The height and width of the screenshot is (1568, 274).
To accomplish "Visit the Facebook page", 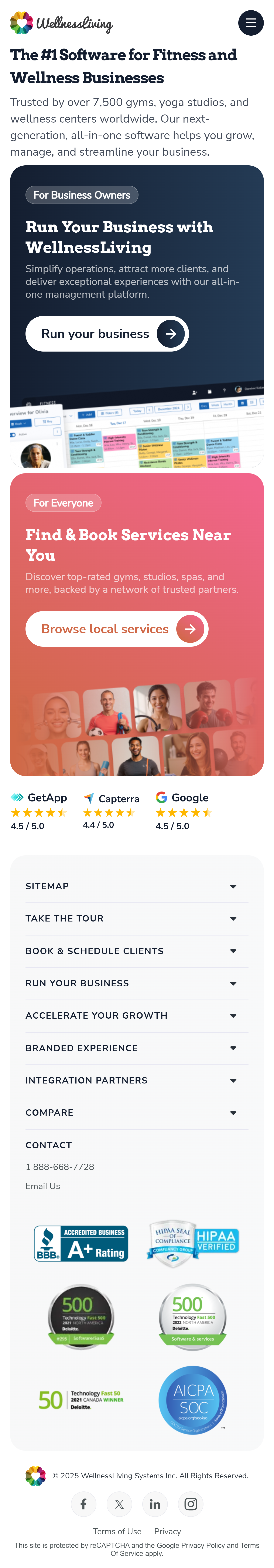I will tap(84, 1504).
